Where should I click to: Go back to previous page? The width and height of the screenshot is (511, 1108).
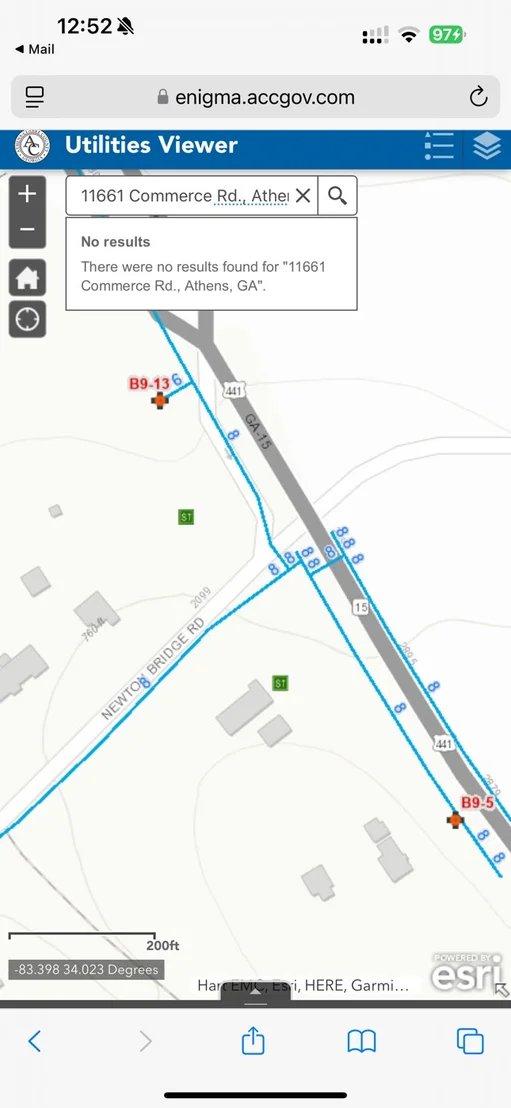[x=34, y=1041]
